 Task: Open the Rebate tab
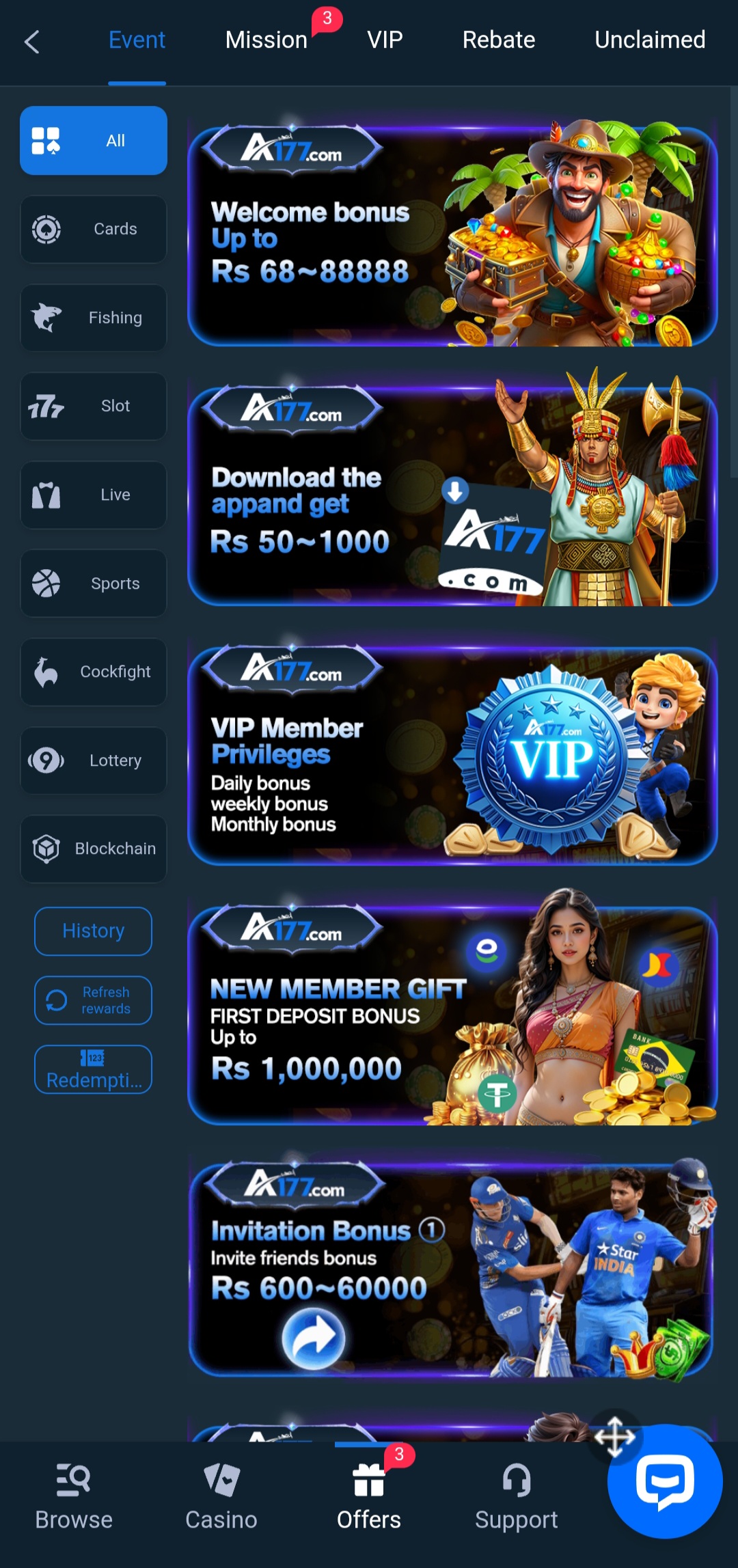coord(498,40)
